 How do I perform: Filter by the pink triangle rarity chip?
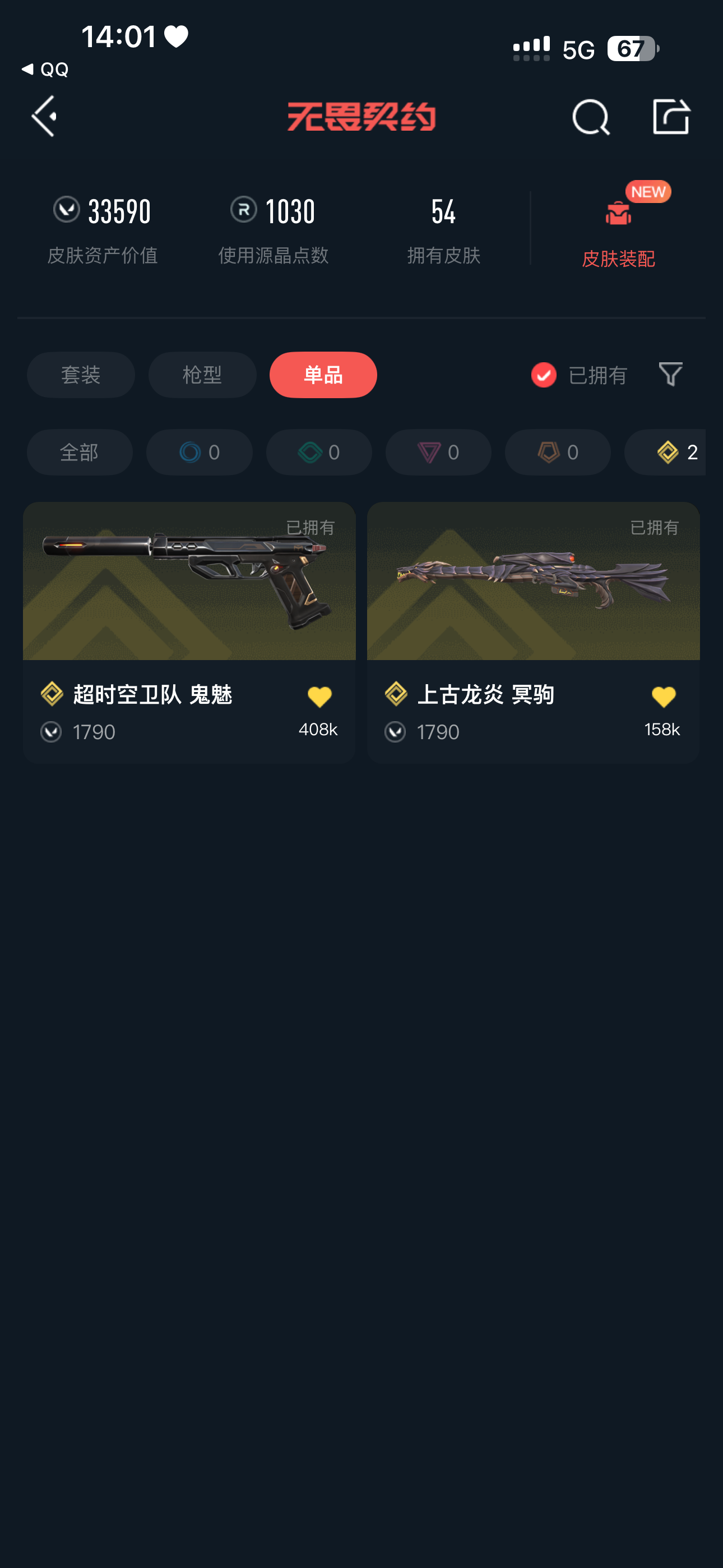pyautogui.click(x=438, y=452)
